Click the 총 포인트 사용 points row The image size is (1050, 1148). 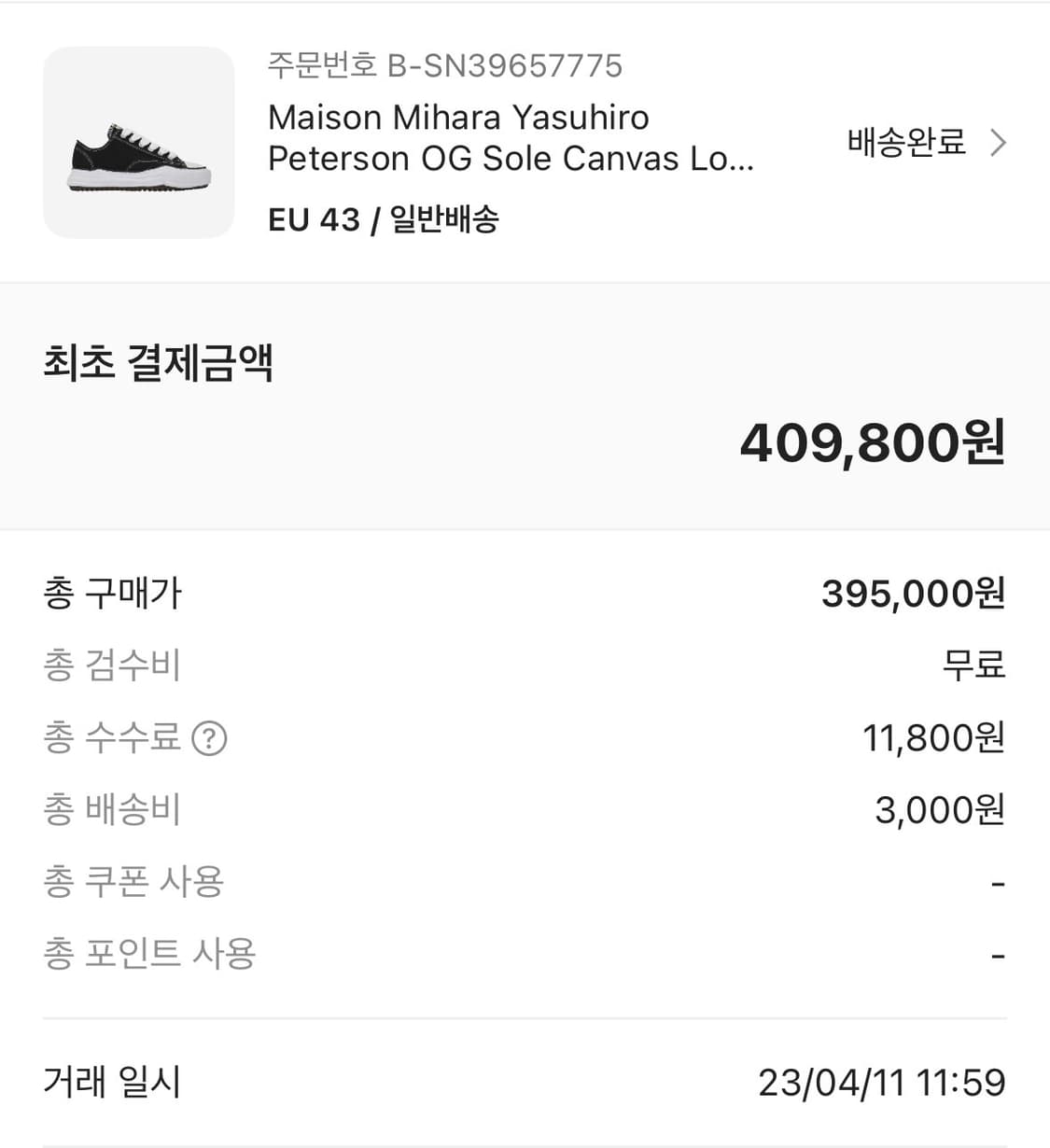tap(148, 953)
